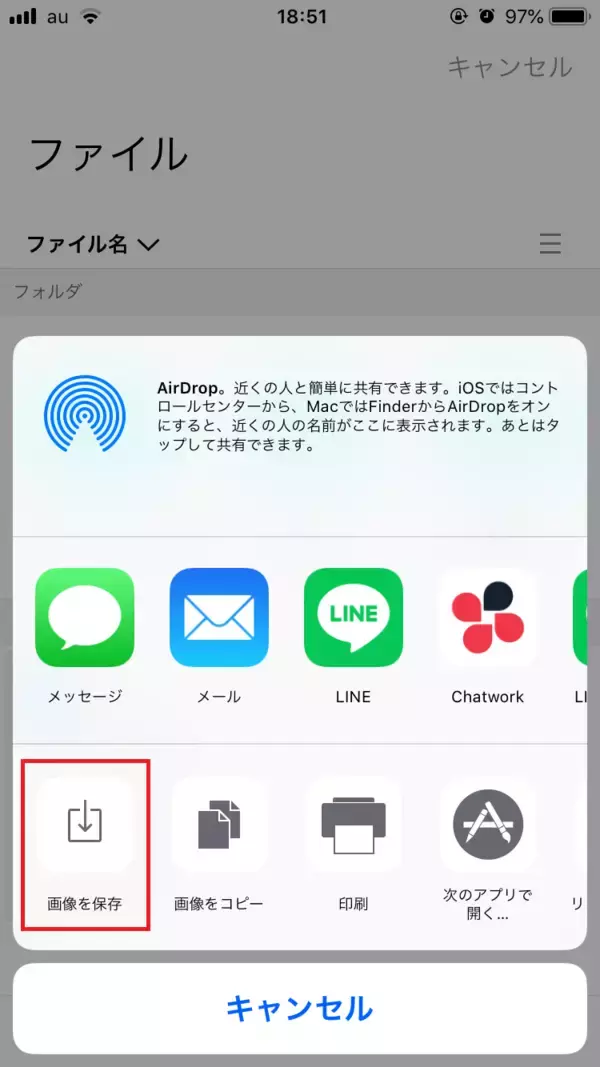600x1067 pixels.
Task: Send to Chatwork
Action: tap(487, 617)
